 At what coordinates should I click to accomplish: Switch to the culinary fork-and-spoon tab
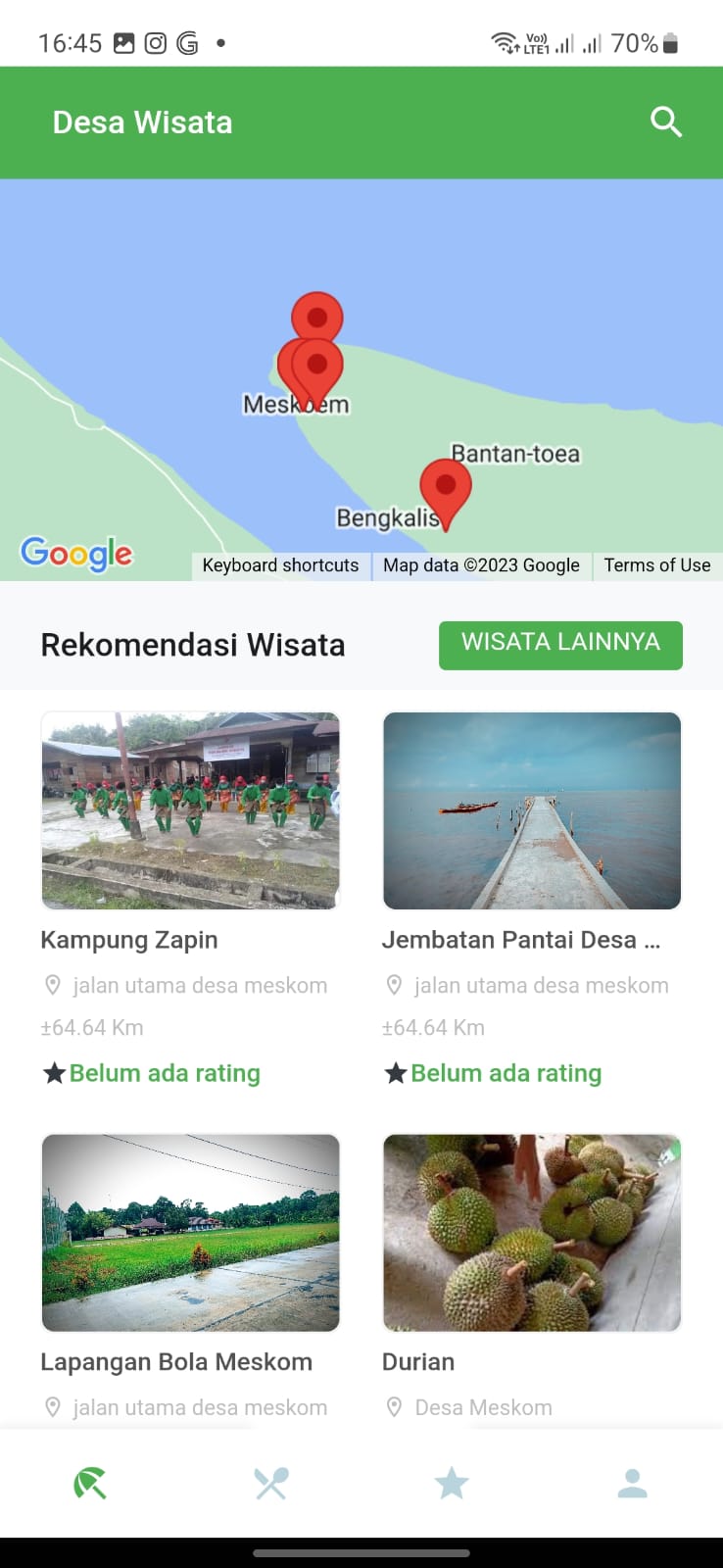(271, 1484)
